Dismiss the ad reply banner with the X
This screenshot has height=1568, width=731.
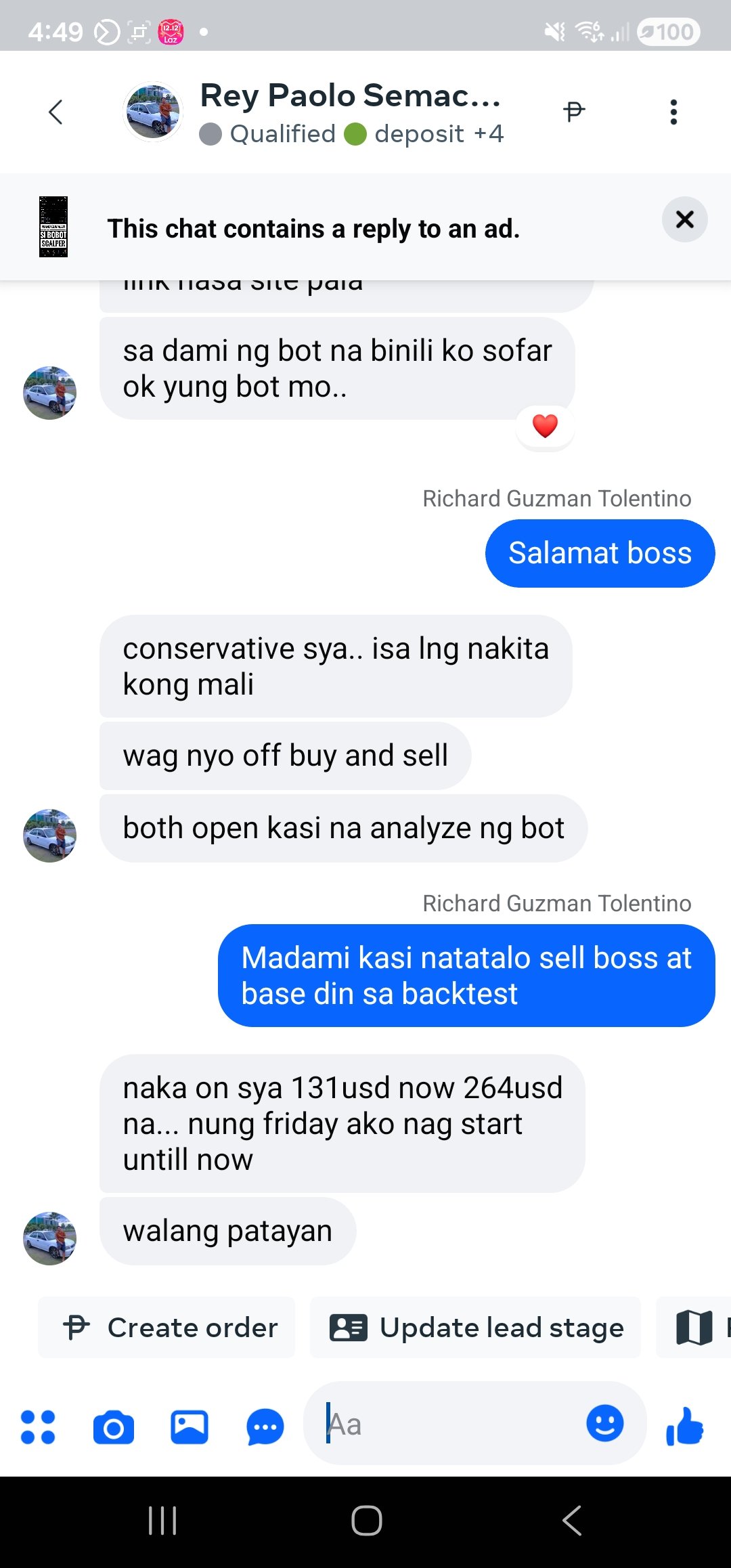click(684, 219)
